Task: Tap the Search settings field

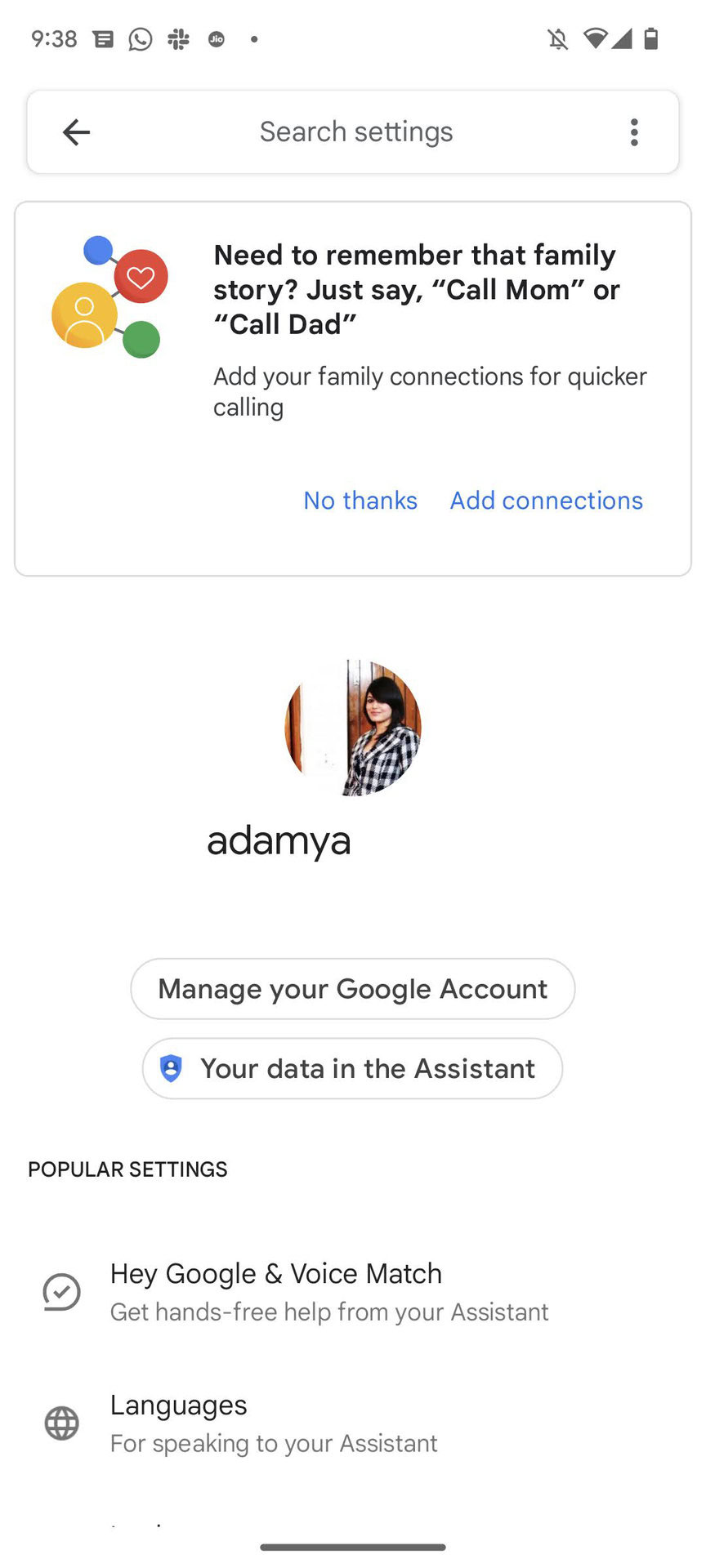Action: coord(356,132)
